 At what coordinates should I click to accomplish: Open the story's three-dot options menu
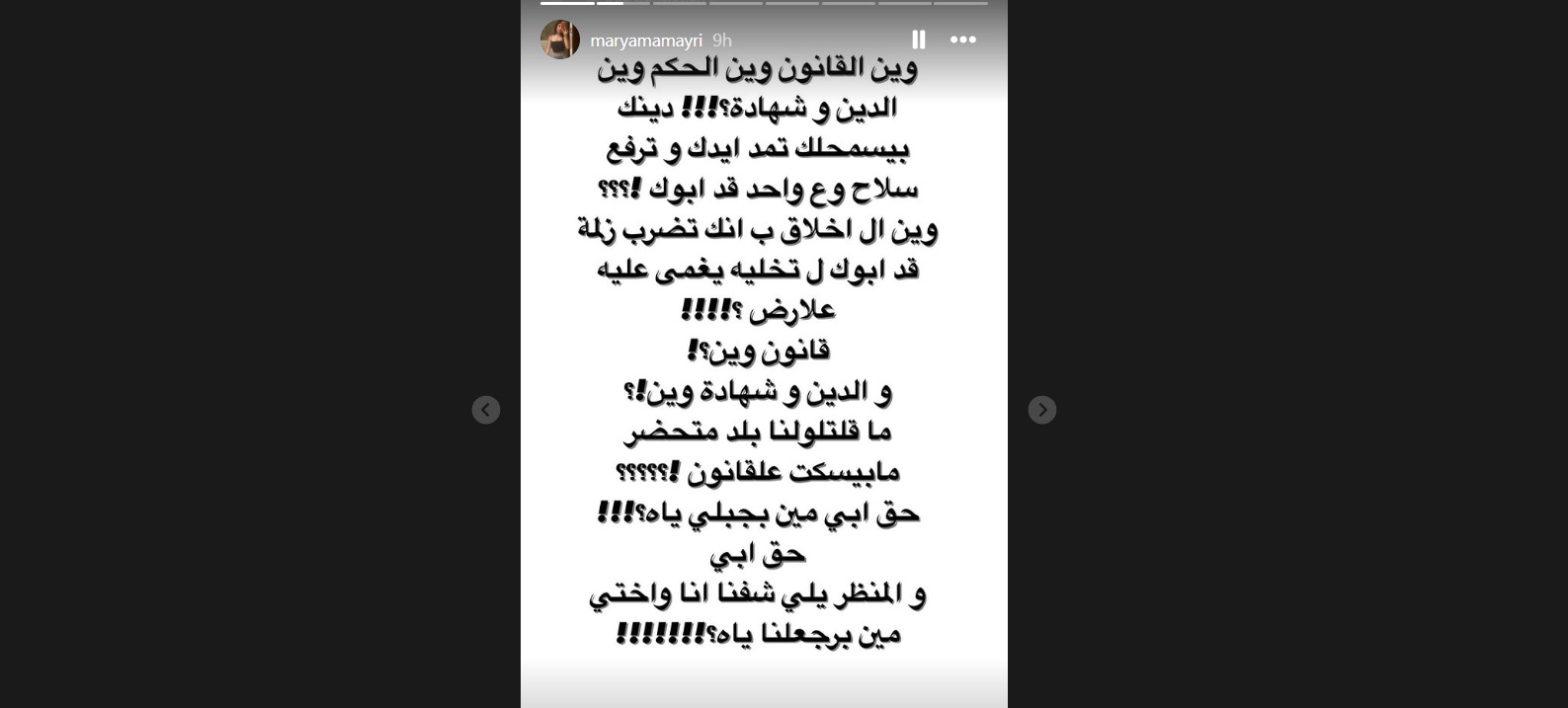click(962, 39)
